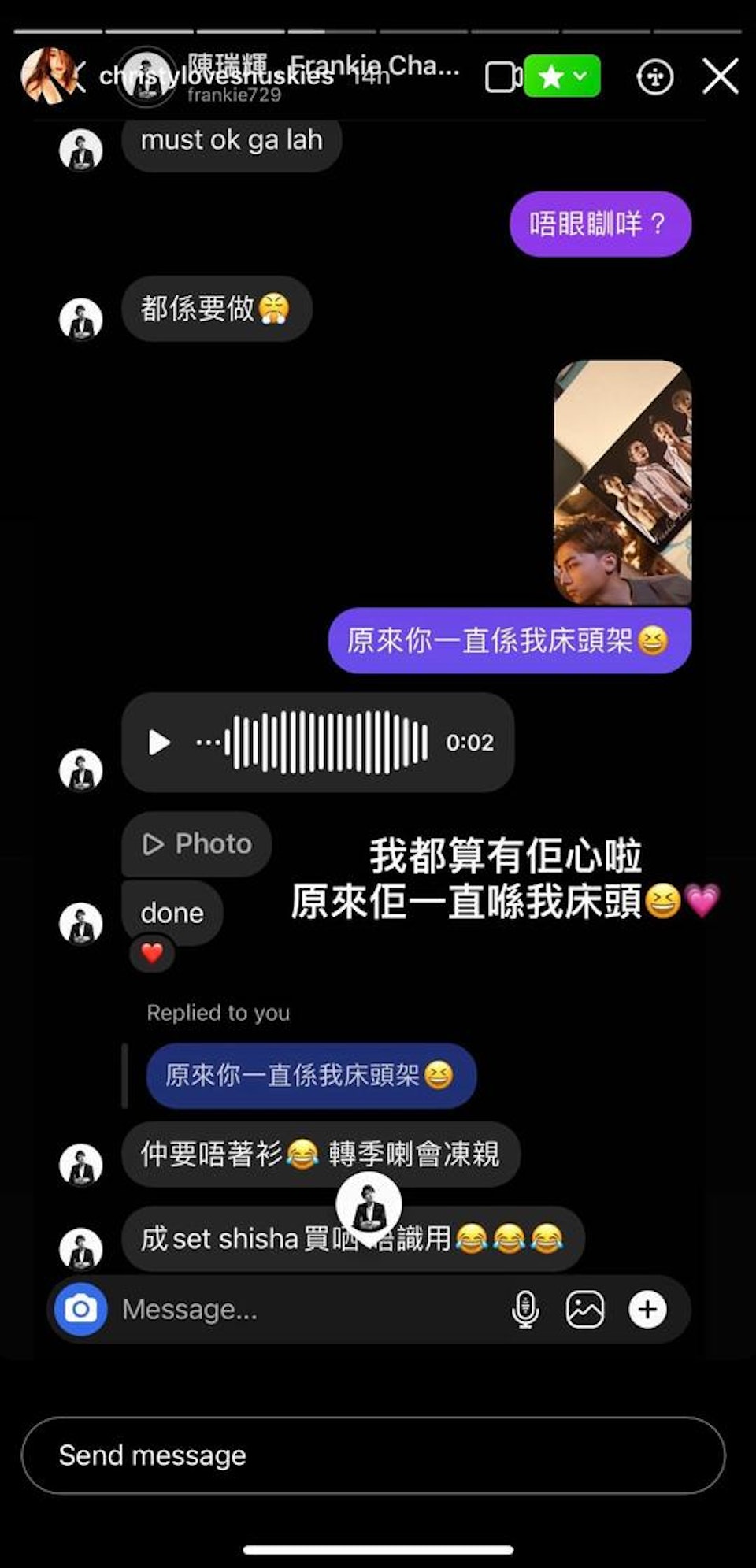
Task: Open frankie729's profile avatar in the header
Action: pyautogui.click(x=146, y=77)
